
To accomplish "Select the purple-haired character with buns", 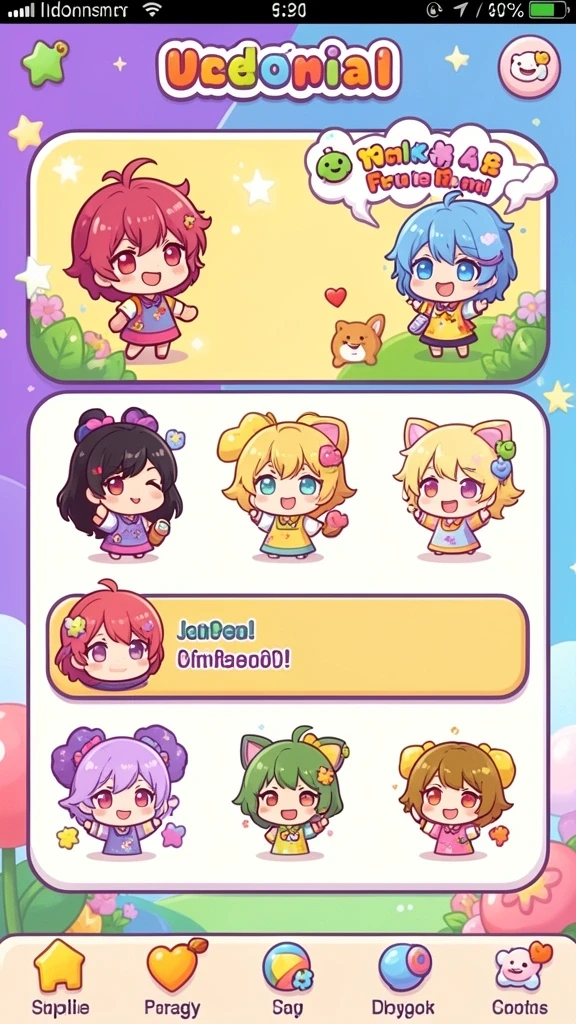I will (119, 791).
